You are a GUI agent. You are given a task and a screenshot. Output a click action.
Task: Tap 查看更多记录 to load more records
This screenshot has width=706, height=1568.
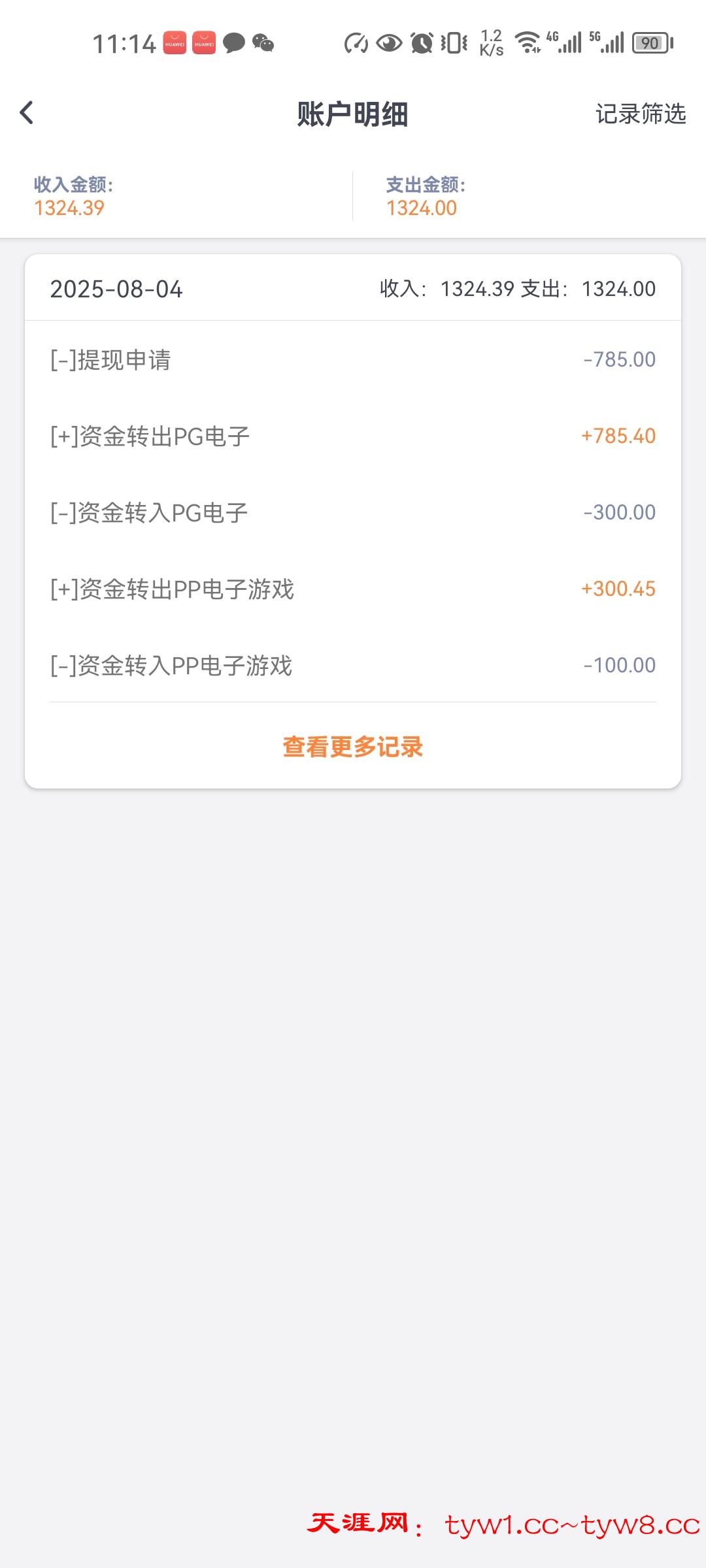coord(353,747)
